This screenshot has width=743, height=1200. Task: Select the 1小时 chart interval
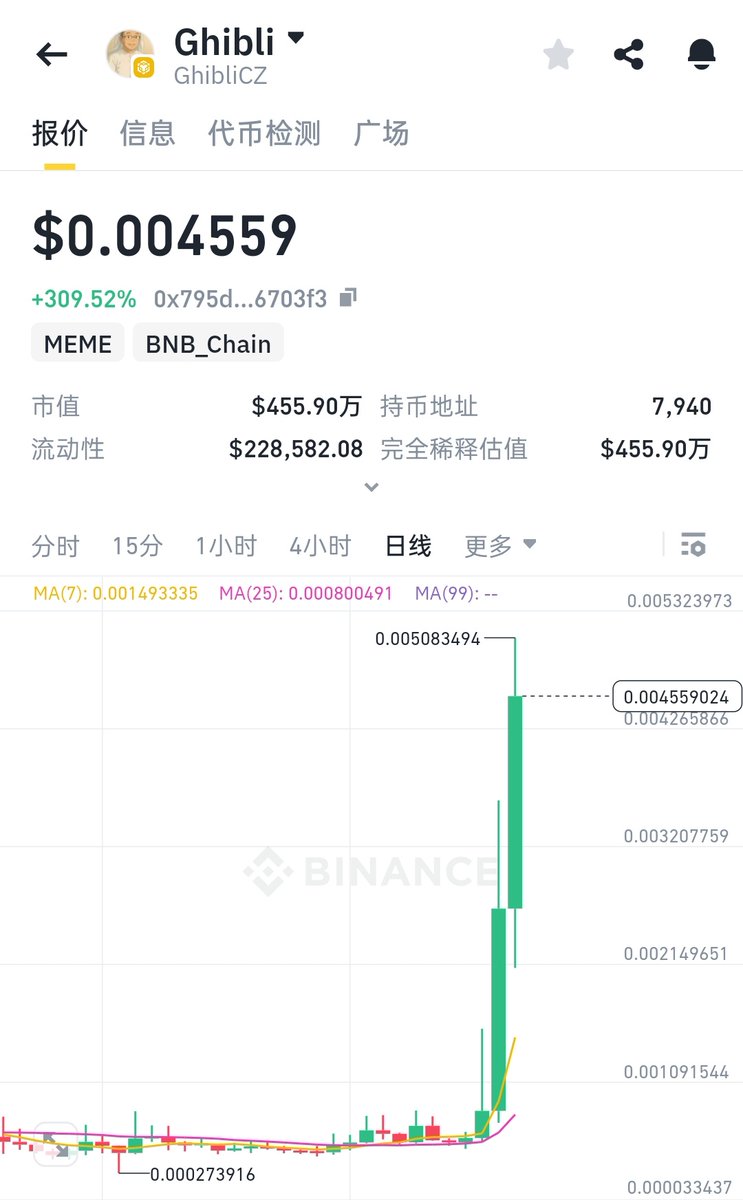(x=226, y=546)
